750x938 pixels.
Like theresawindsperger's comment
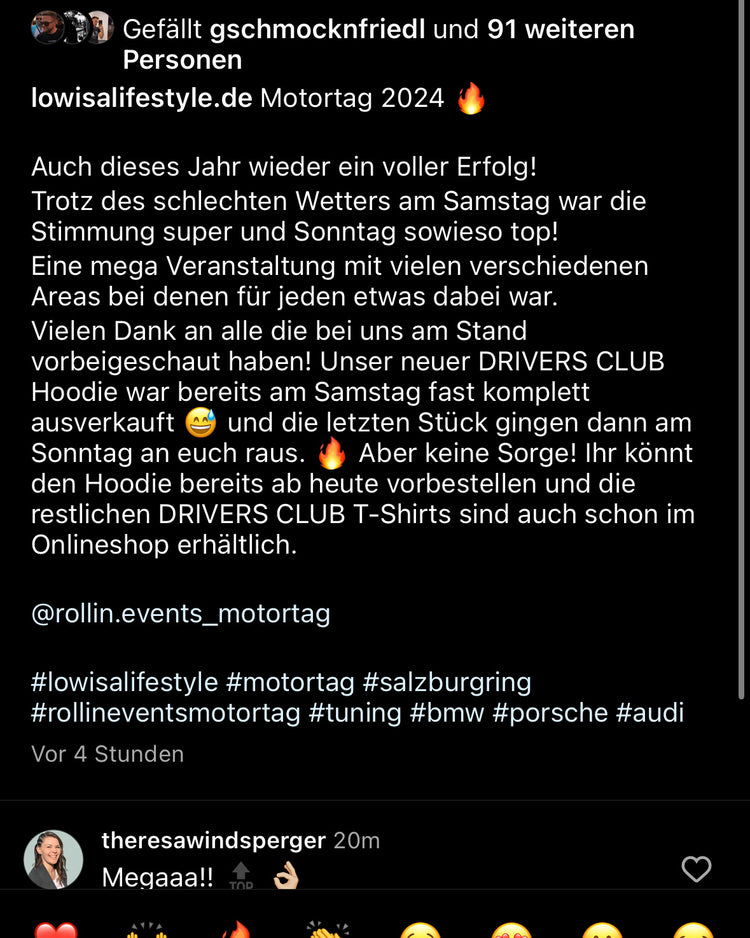click(696, 869)
